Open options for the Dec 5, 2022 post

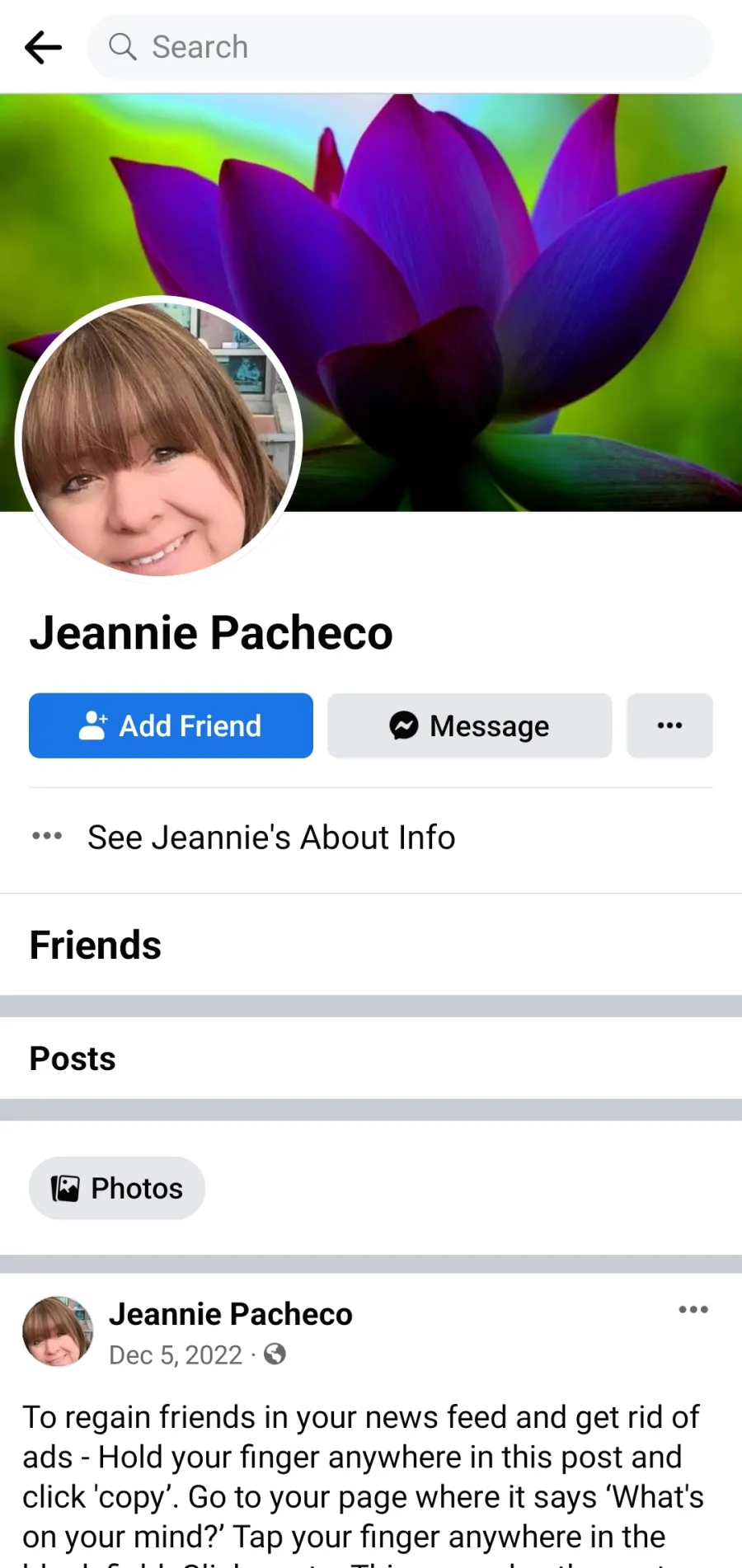(x=693, y=1309)
